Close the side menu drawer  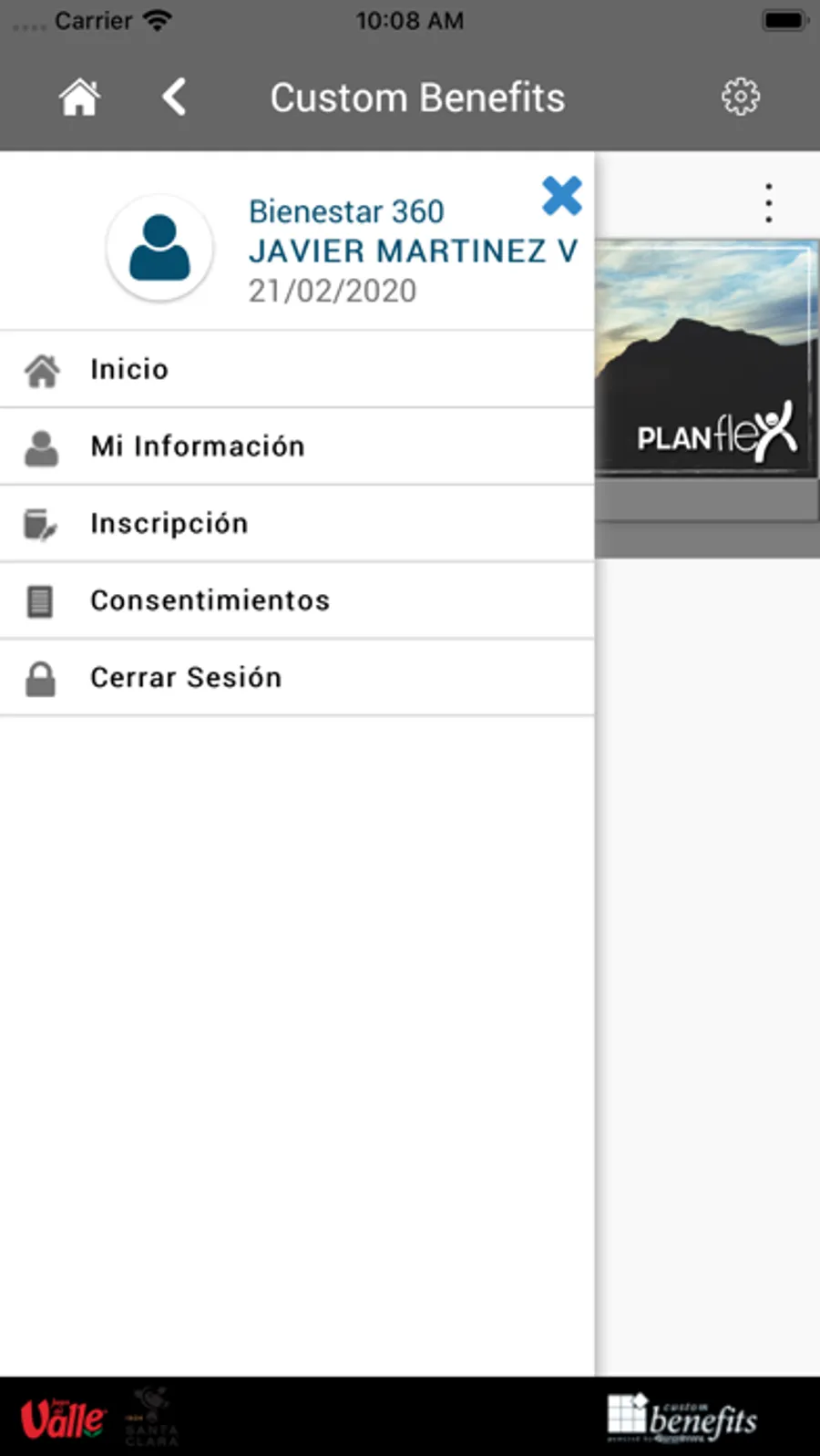coord(561,196)
